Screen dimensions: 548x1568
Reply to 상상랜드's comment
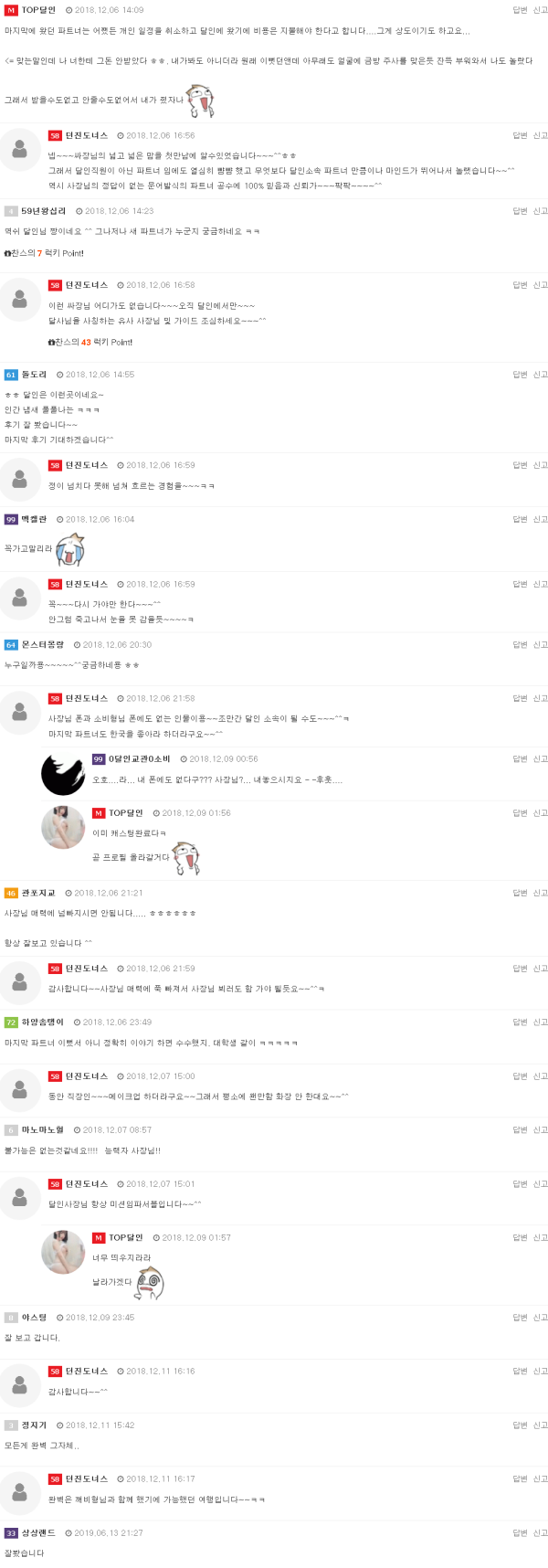[x=520, y=1532]
